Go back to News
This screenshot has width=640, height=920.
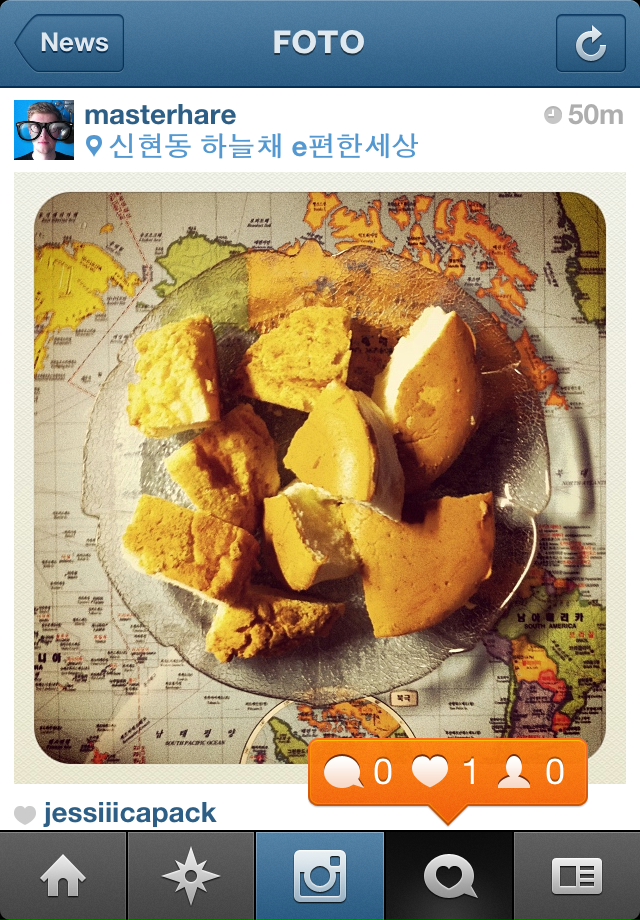click(69, 43)
